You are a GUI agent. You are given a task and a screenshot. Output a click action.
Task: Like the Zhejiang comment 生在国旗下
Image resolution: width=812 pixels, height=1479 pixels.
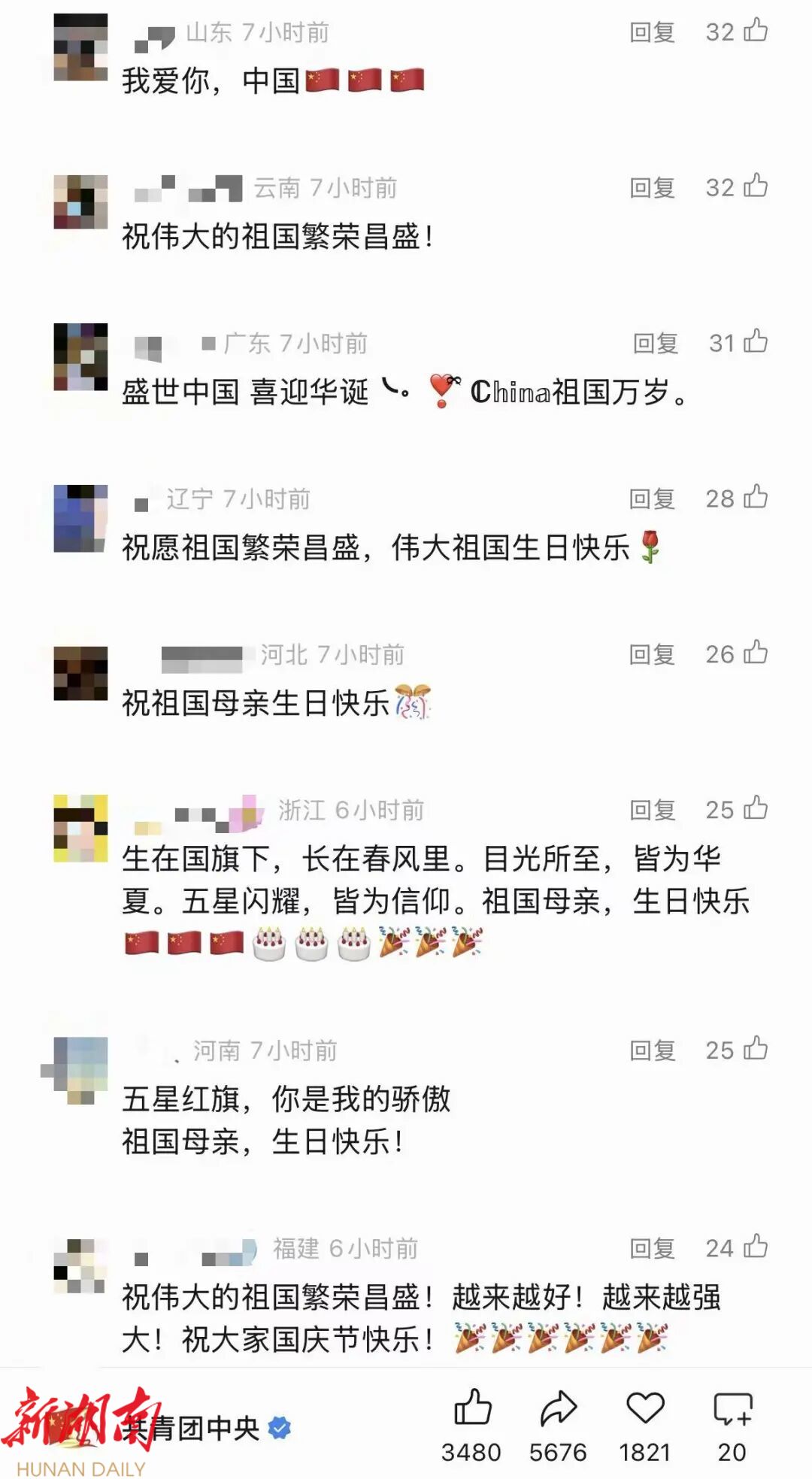[756, 808]
